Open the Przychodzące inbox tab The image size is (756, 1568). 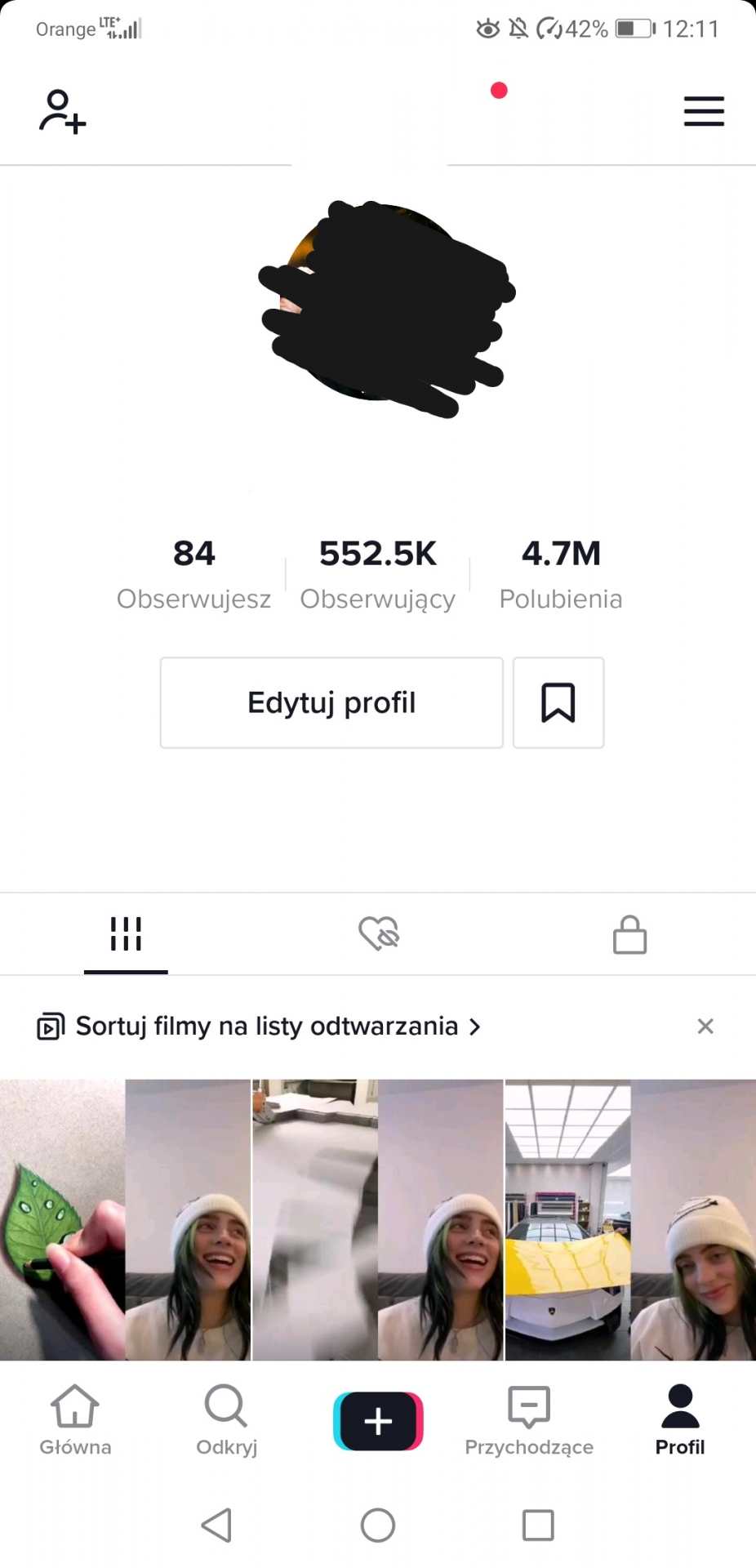(x=529, y=1421)
